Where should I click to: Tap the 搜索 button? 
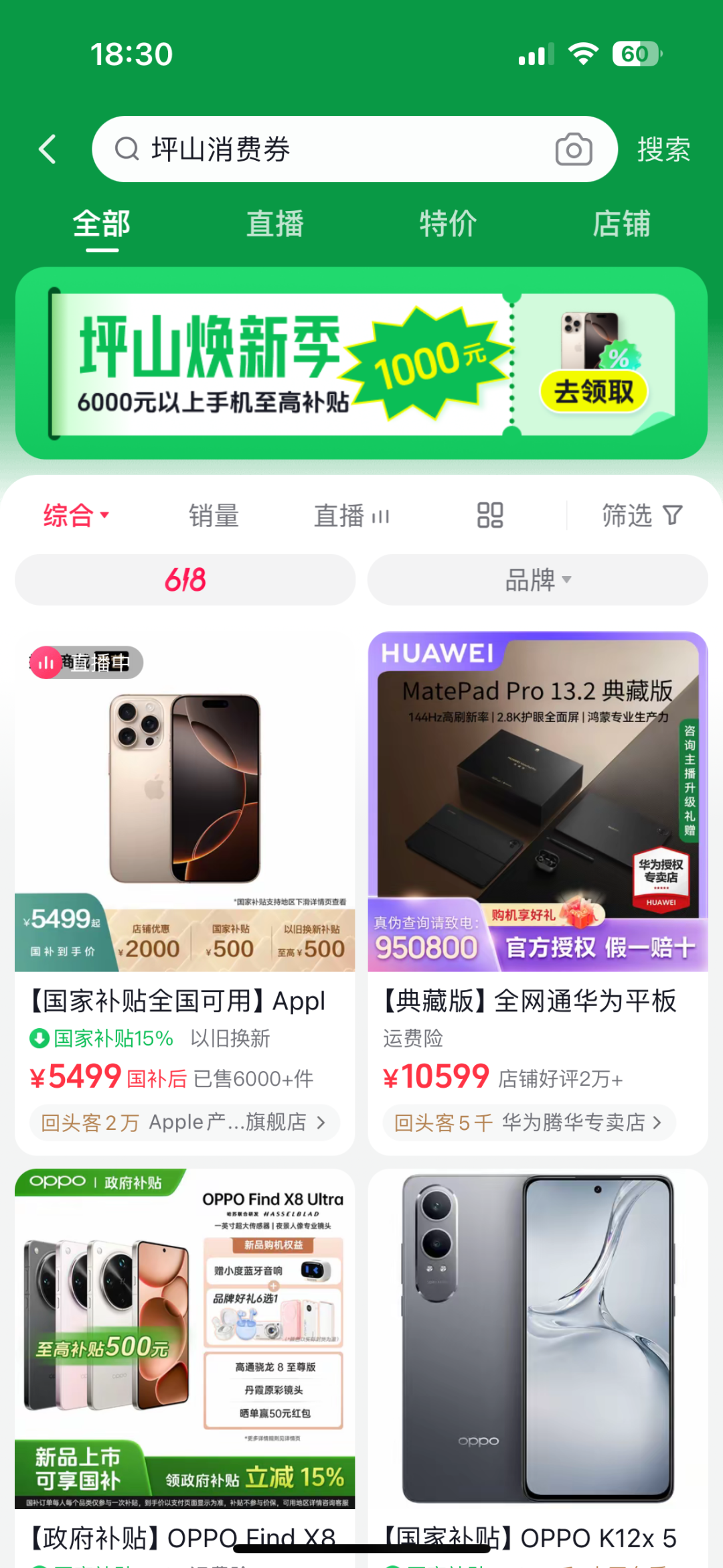click(663, 149)
